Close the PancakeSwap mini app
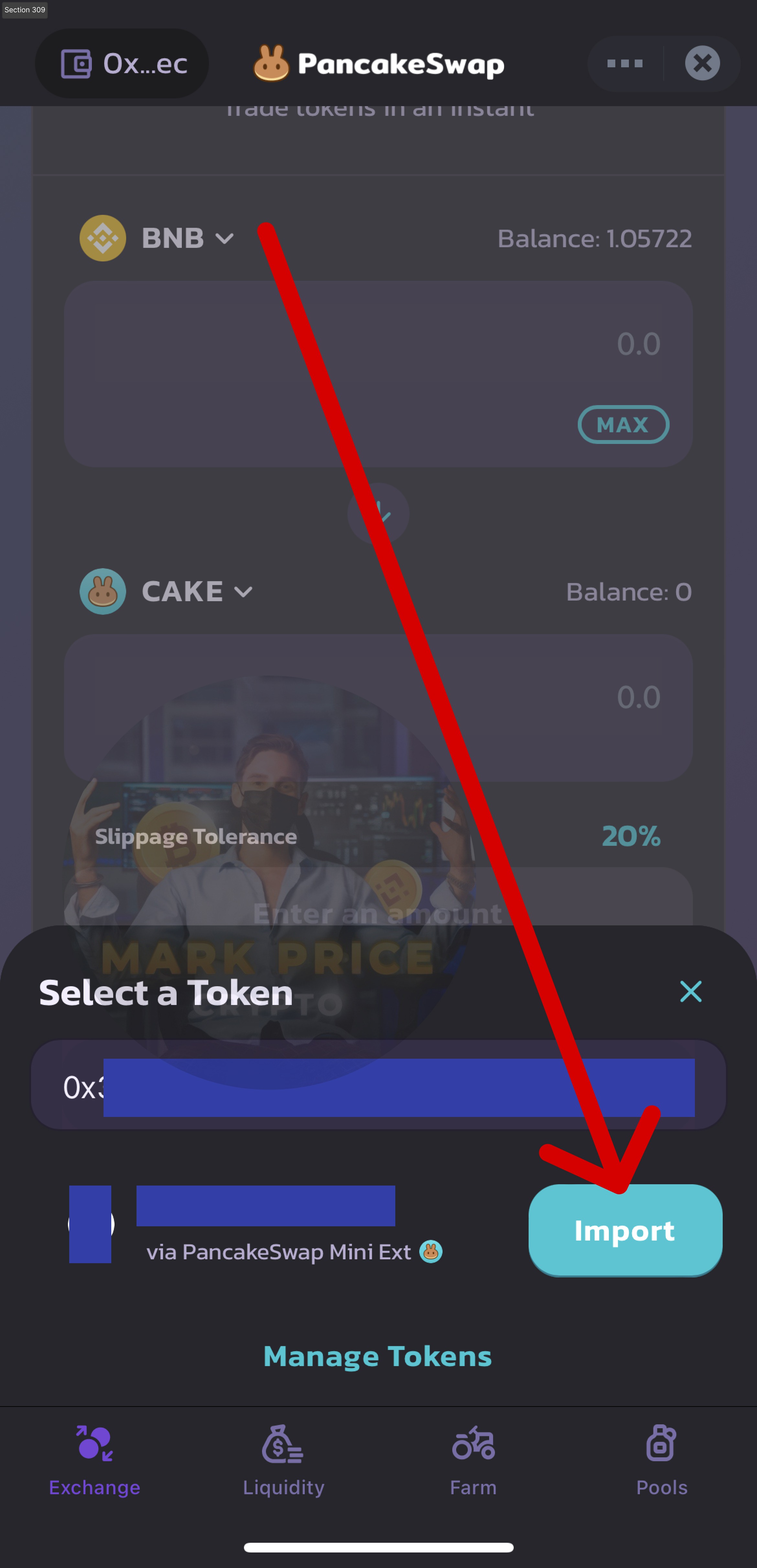The height and width of the screenshot is (1568, 757). click(702, 63)
